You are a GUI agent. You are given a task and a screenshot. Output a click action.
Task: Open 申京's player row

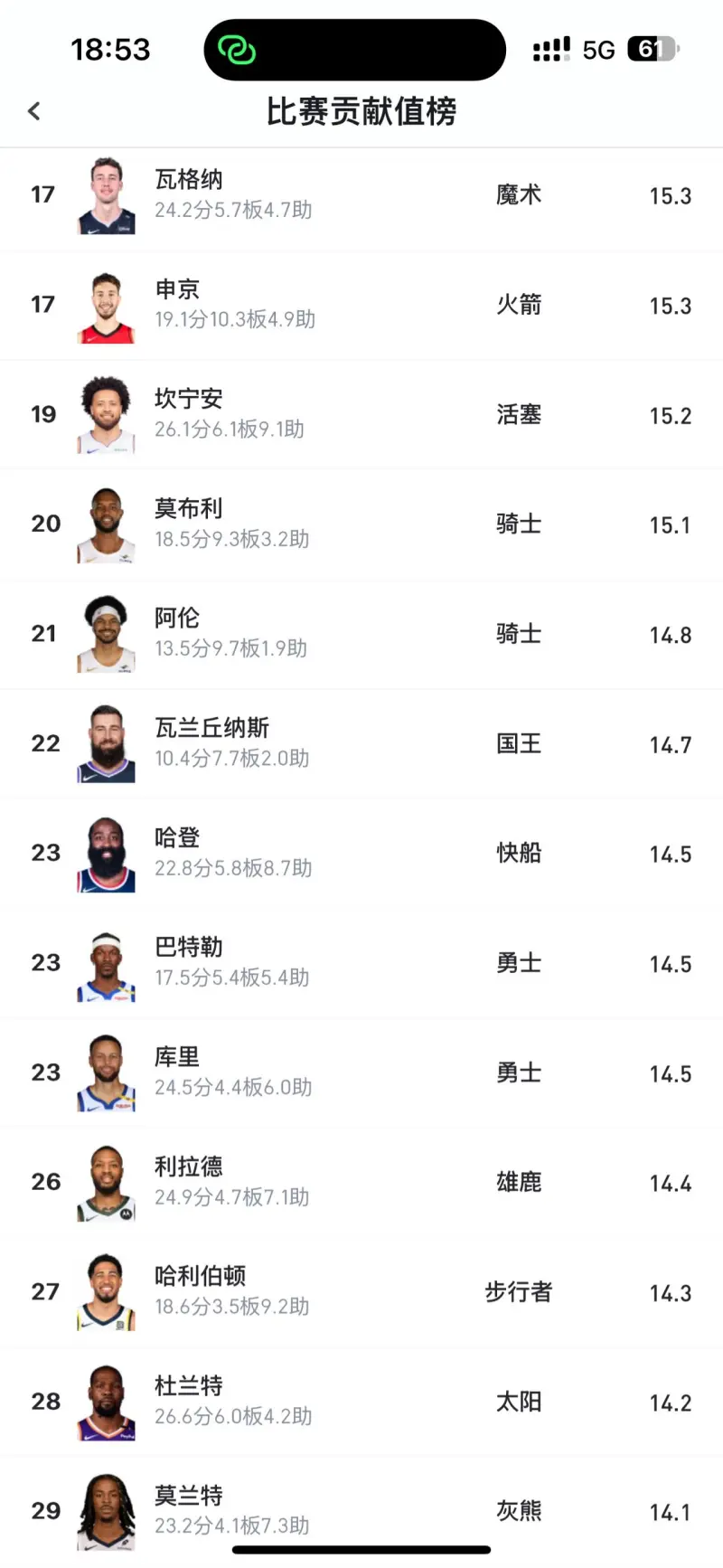[x=361, y=306]
